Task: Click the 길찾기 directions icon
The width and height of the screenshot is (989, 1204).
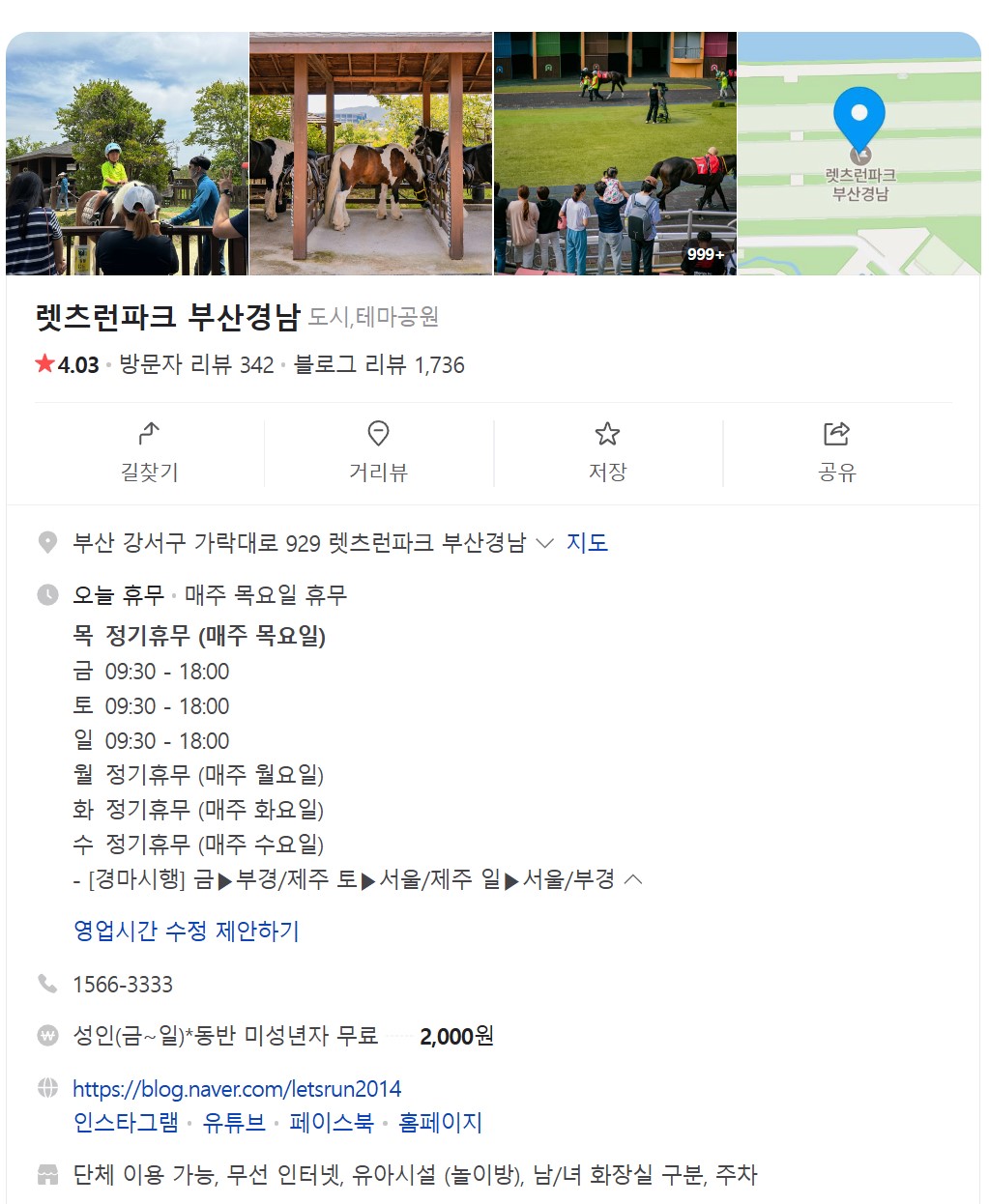Action: pos(150,436)
